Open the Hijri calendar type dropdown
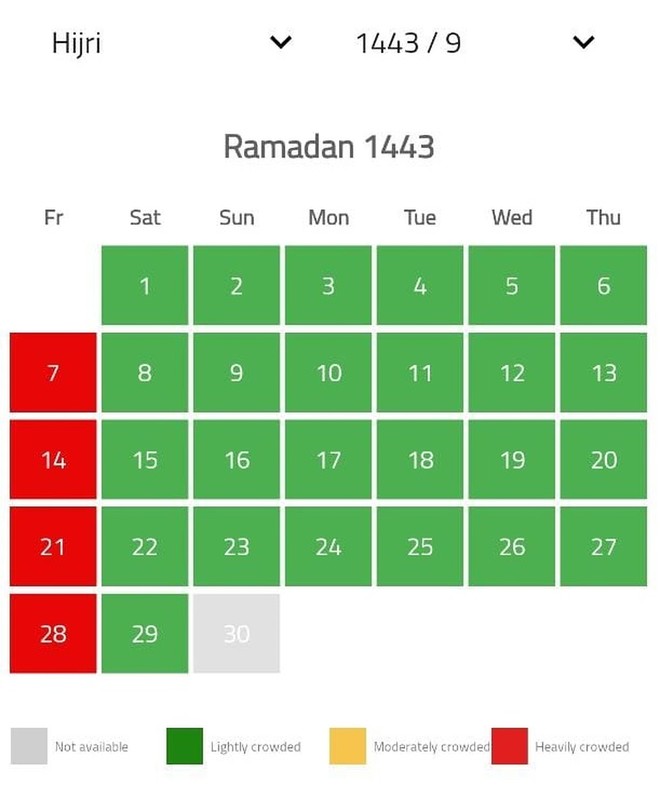The image size is (660, 798). point(170,43)
